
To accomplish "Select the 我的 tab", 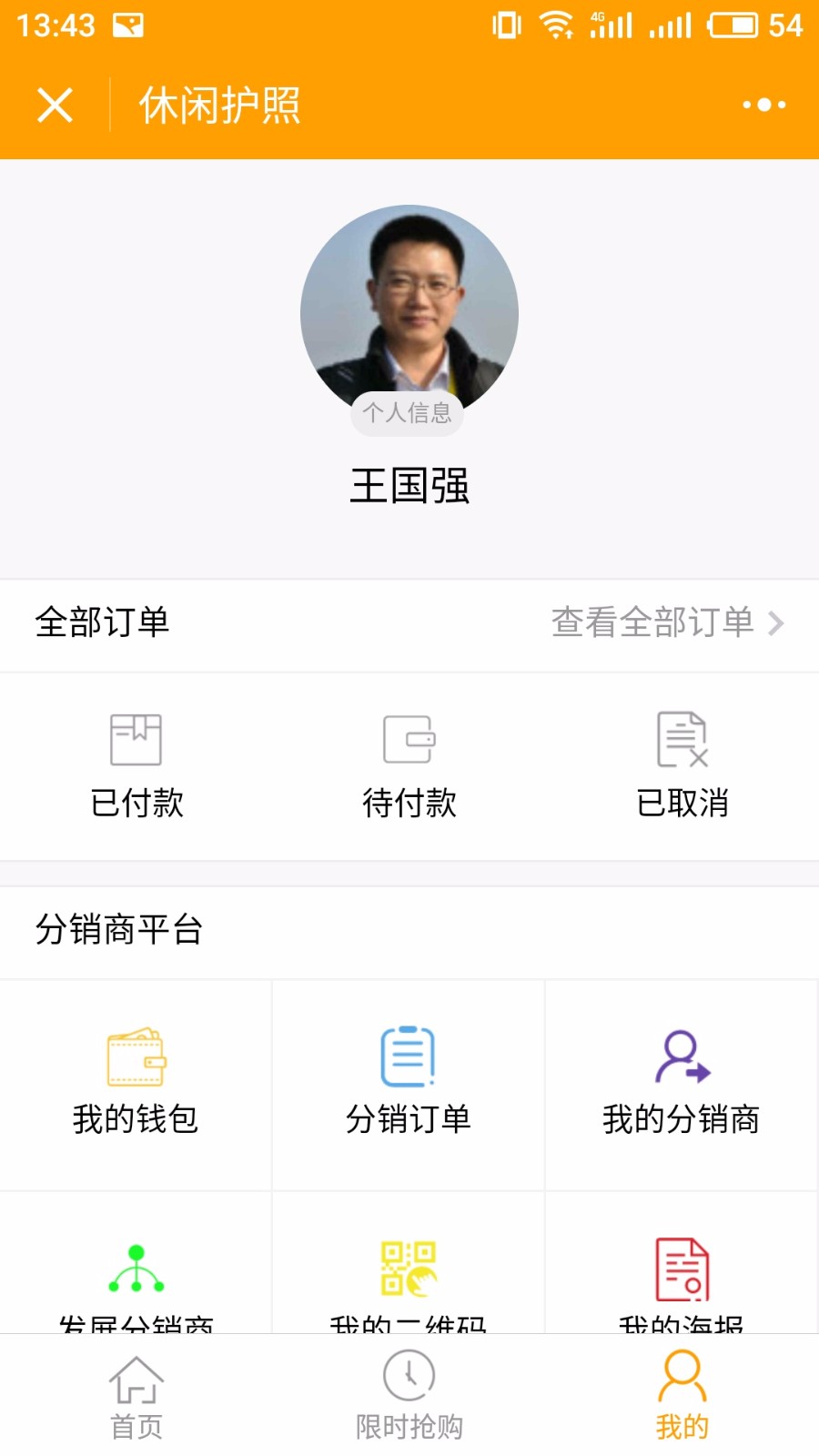I will tap(682, 1396).
